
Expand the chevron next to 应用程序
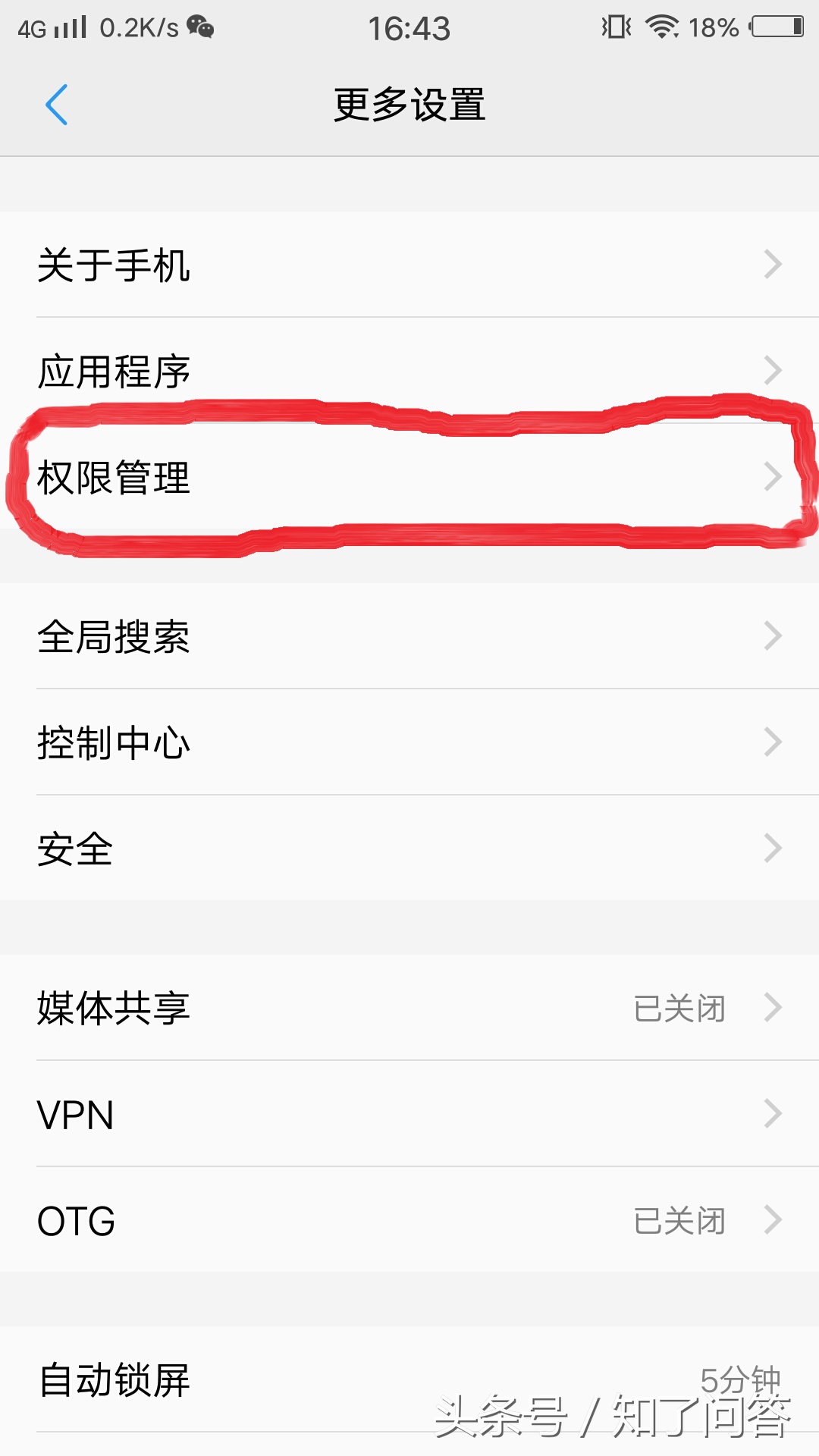click(774, 370)
